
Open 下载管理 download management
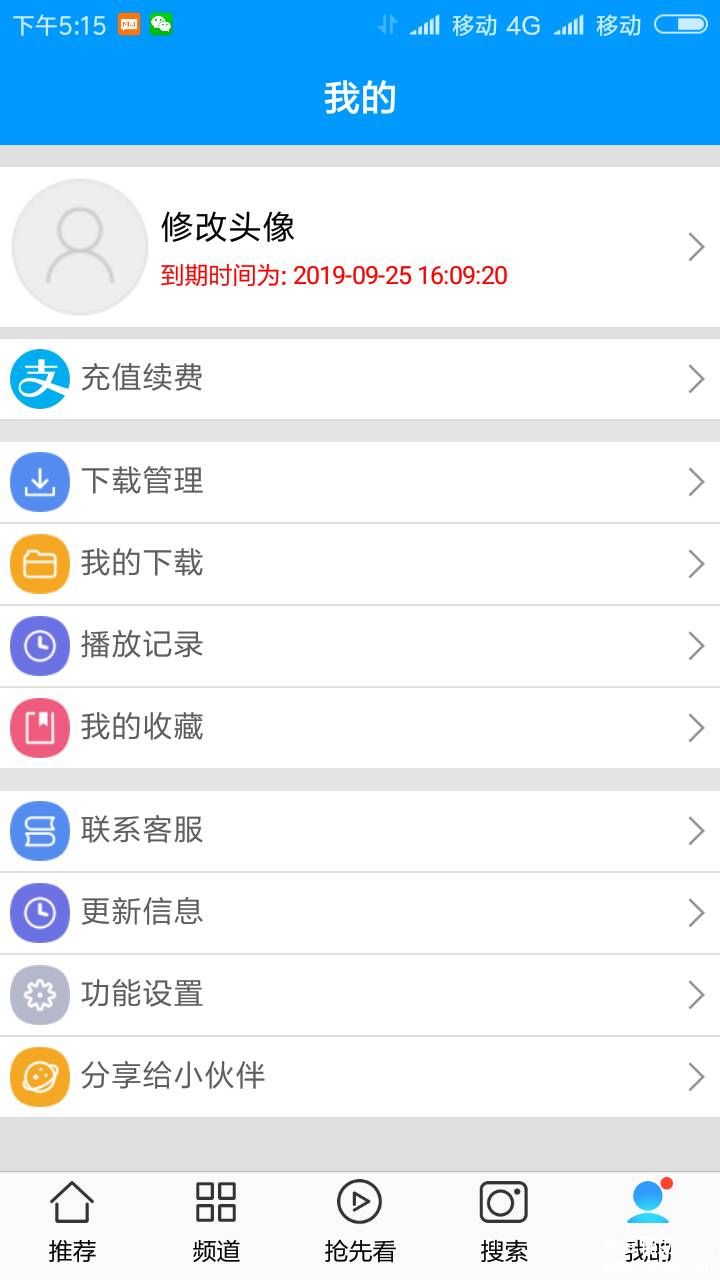click(x=360, y=482)
